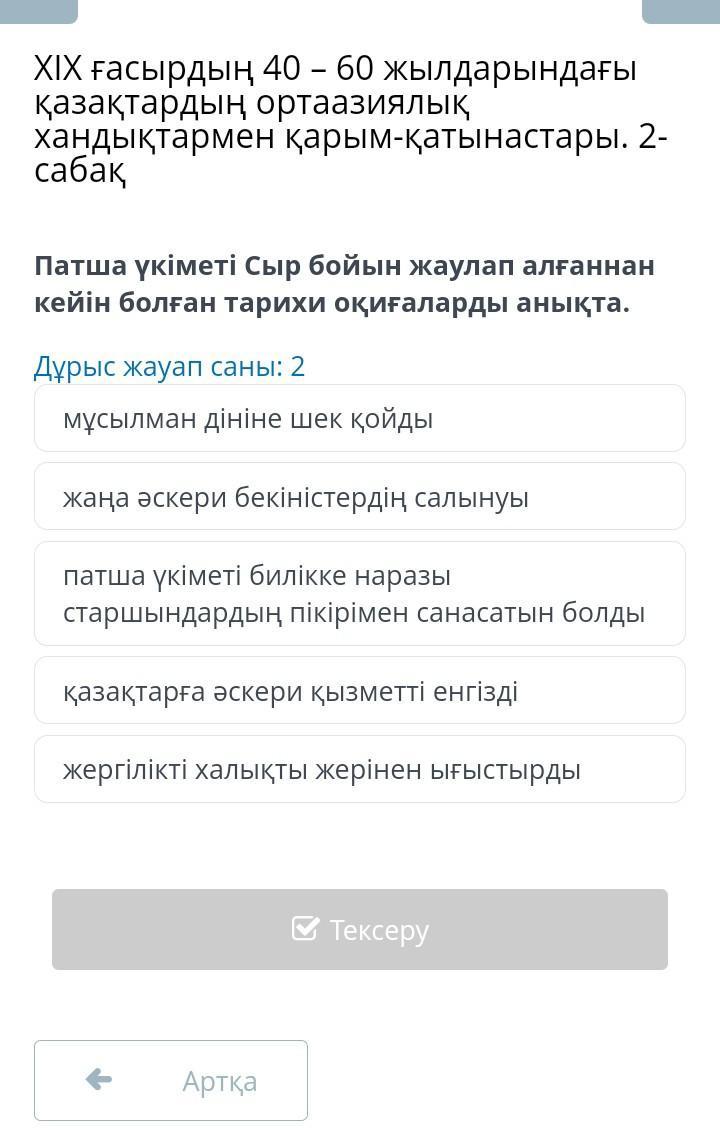The height and width of the screenshot is (1144, 720).
Task: Go back with the Артқа button
Action: click(x=171, y=1081)
